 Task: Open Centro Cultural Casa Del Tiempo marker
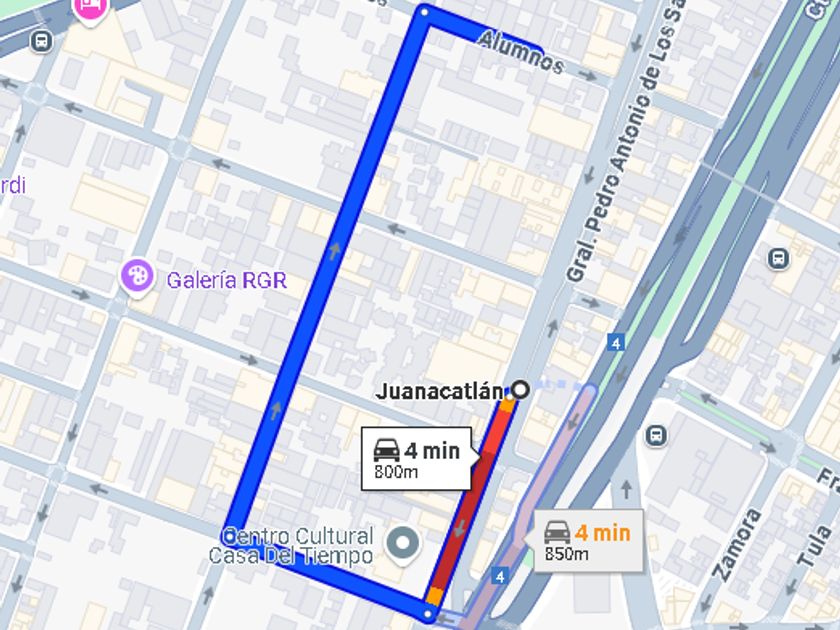404,544
